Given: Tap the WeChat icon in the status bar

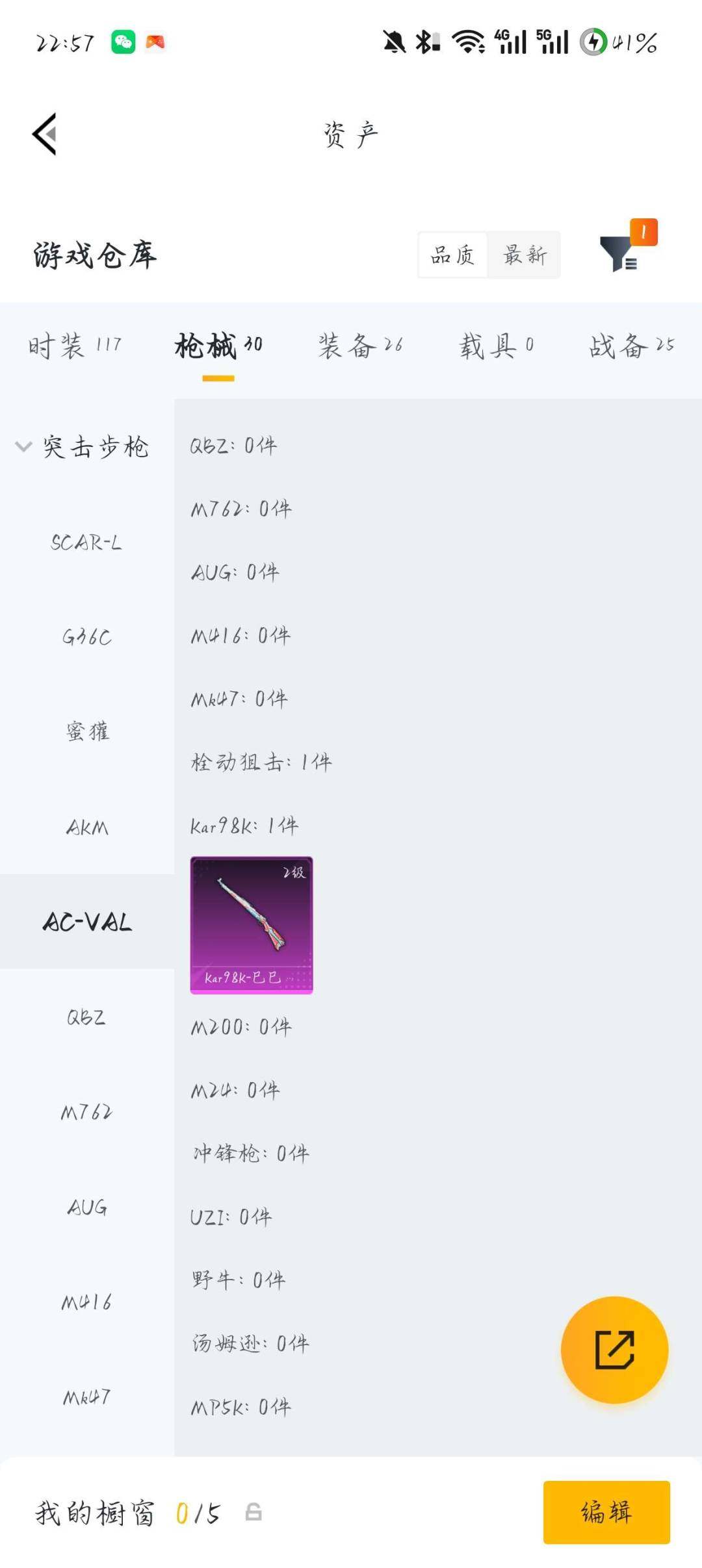Looking at the screenshot, I should 123,42.
